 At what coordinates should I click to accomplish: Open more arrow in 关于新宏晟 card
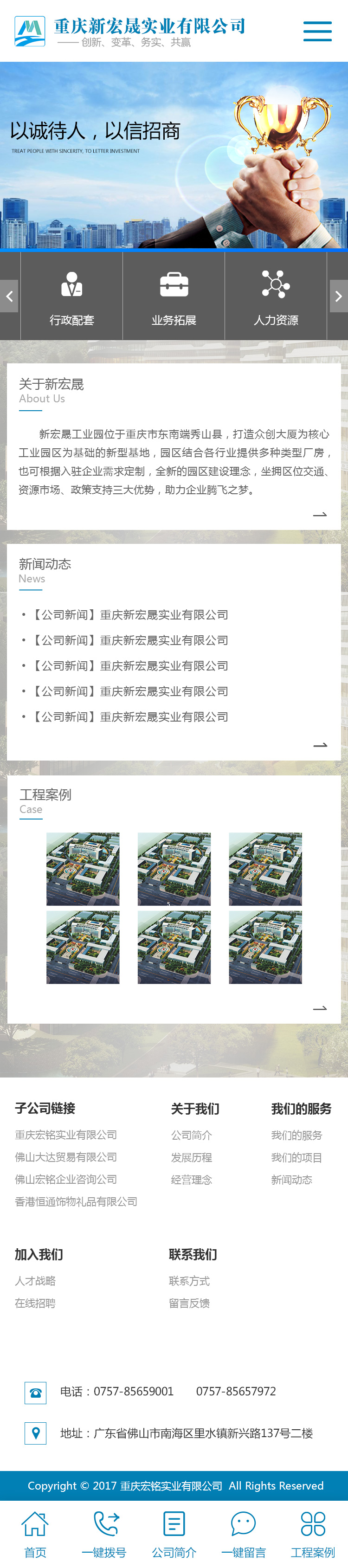(319, 514)
